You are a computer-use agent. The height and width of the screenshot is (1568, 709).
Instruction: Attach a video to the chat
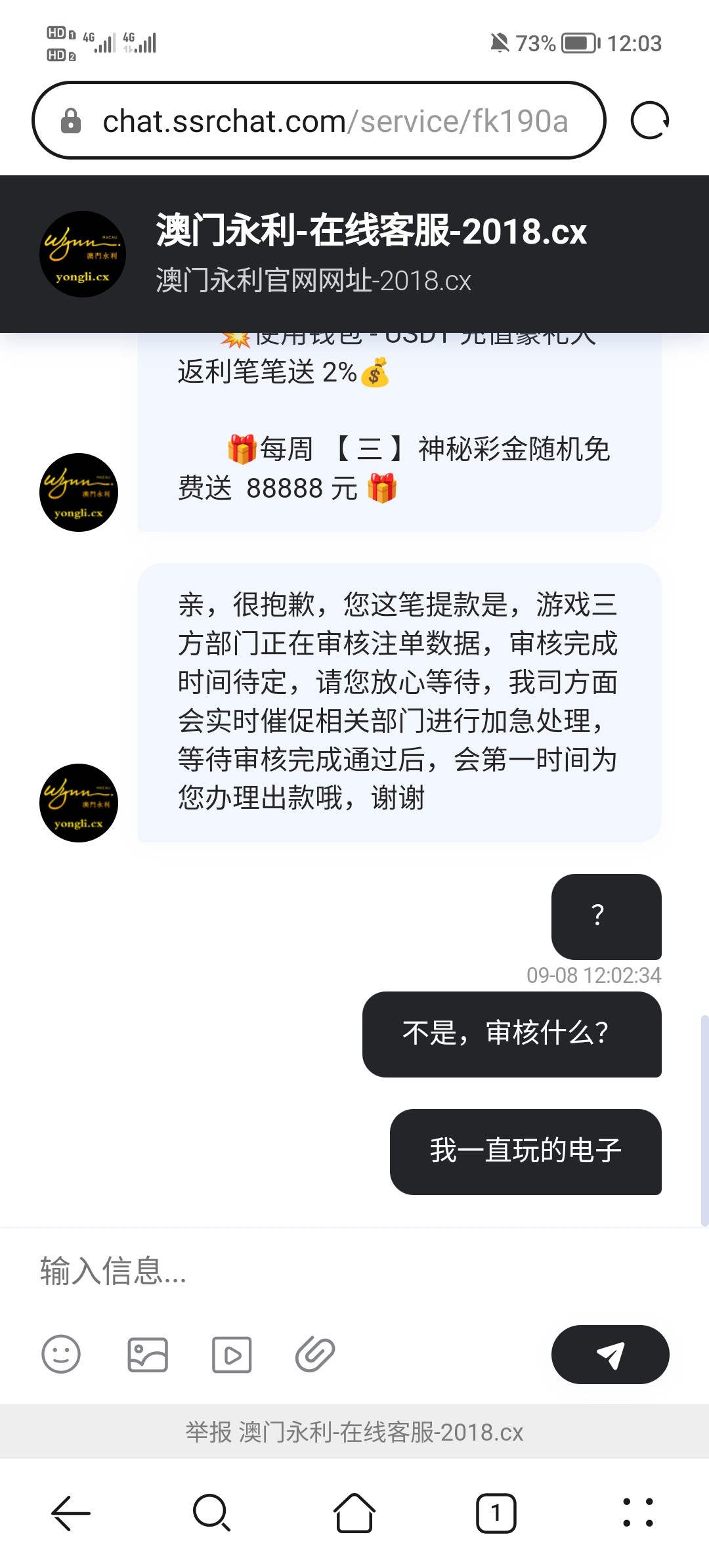pyautogui.click(x=232, y=1354)
